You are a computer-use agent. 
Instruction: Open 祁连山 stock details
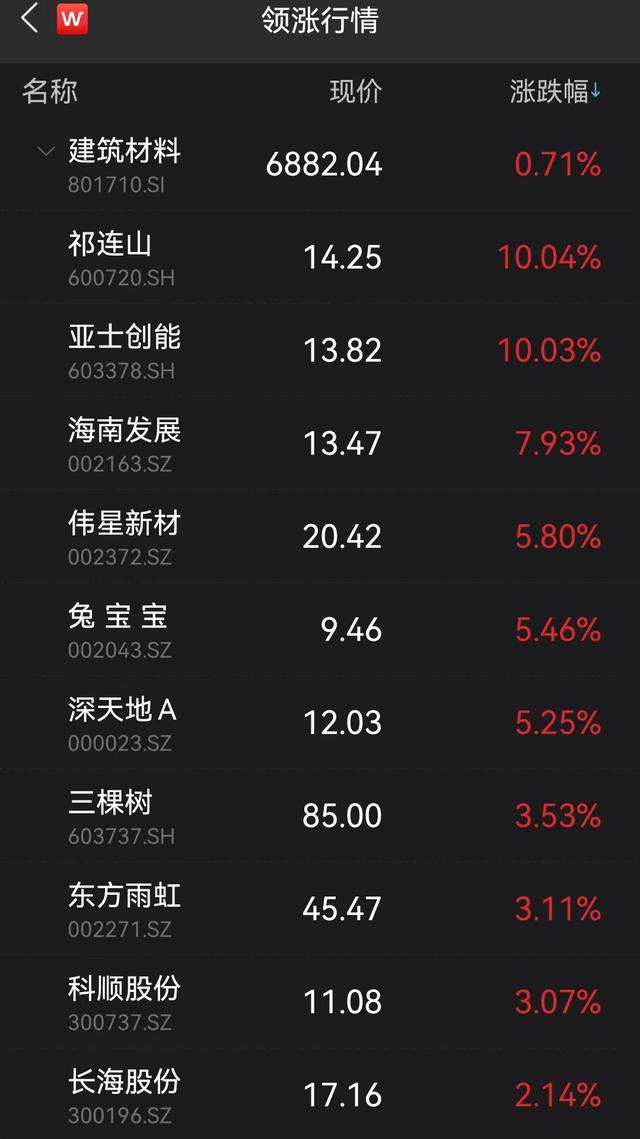[320, 258]
